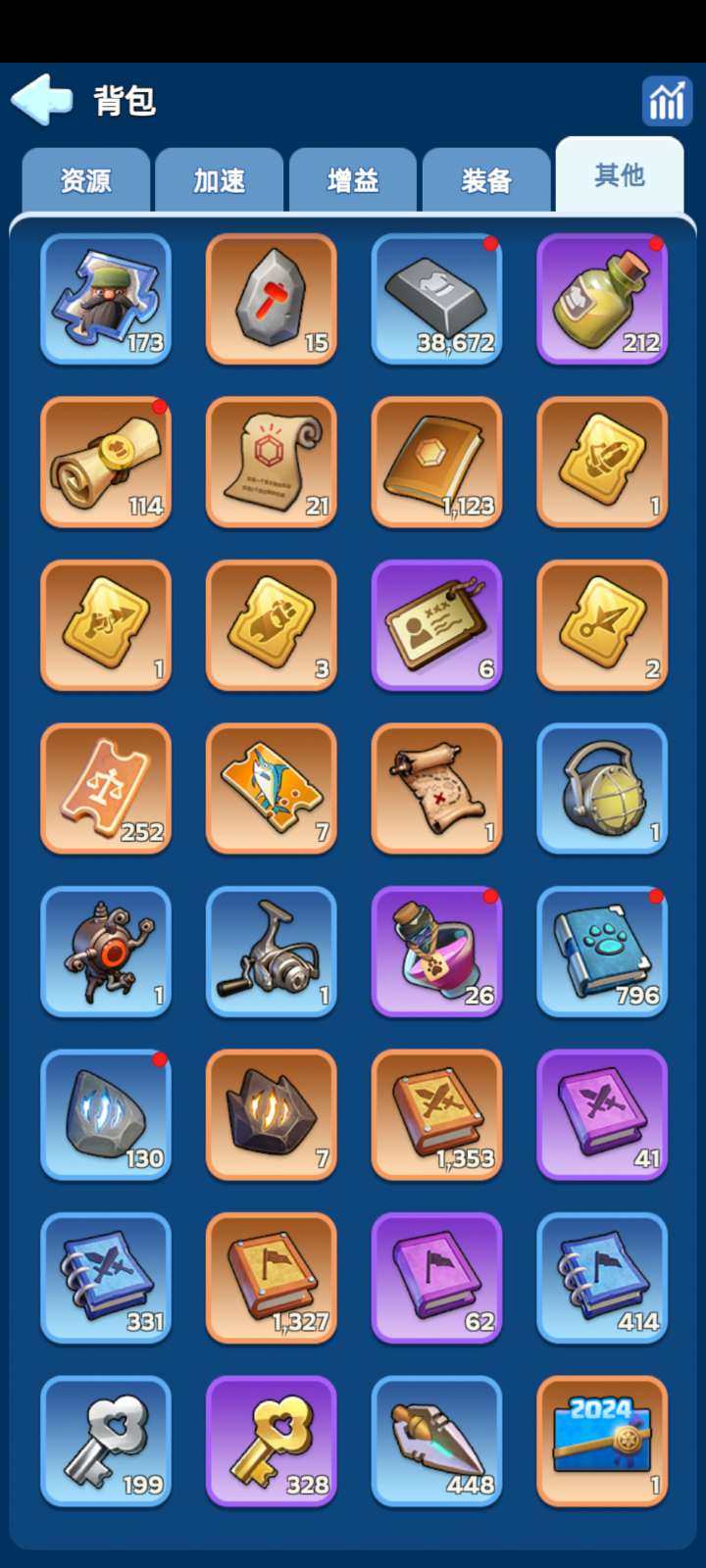Select the fishing reel item

[x=272, y=952]
